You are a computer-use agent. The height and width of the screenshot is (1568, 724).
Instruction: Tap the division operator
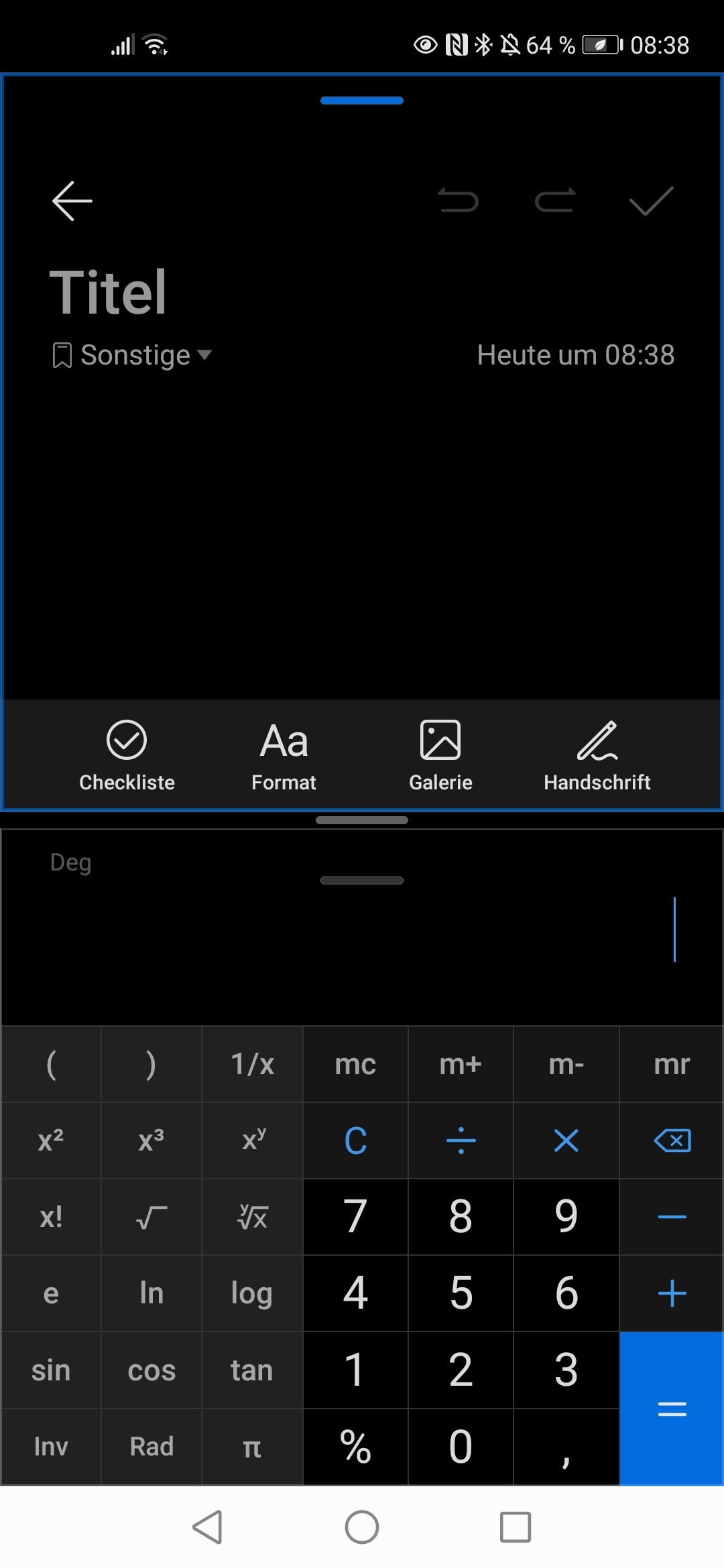tap(461, 1140)
